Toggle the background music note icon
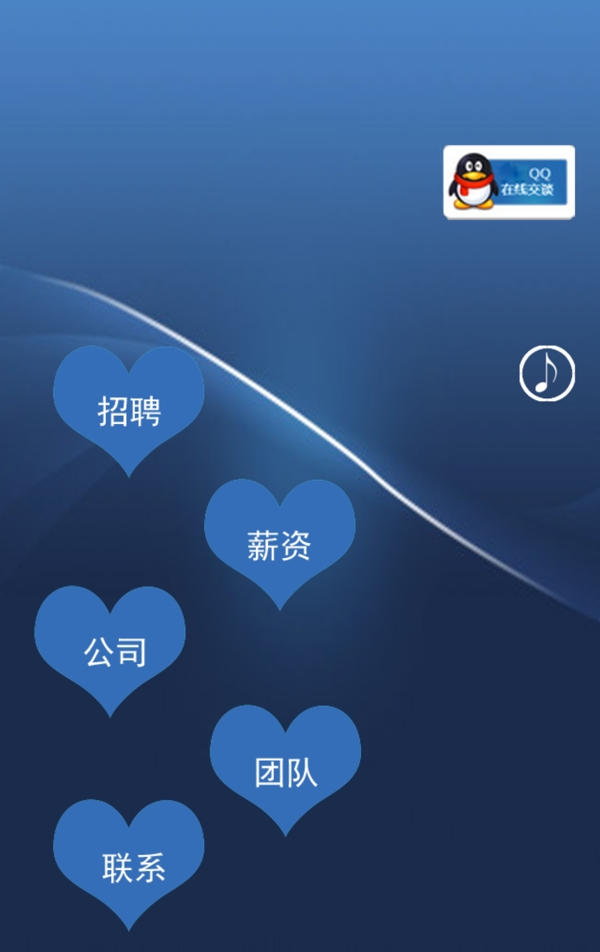Screen dimensions: 600x952 546,374
